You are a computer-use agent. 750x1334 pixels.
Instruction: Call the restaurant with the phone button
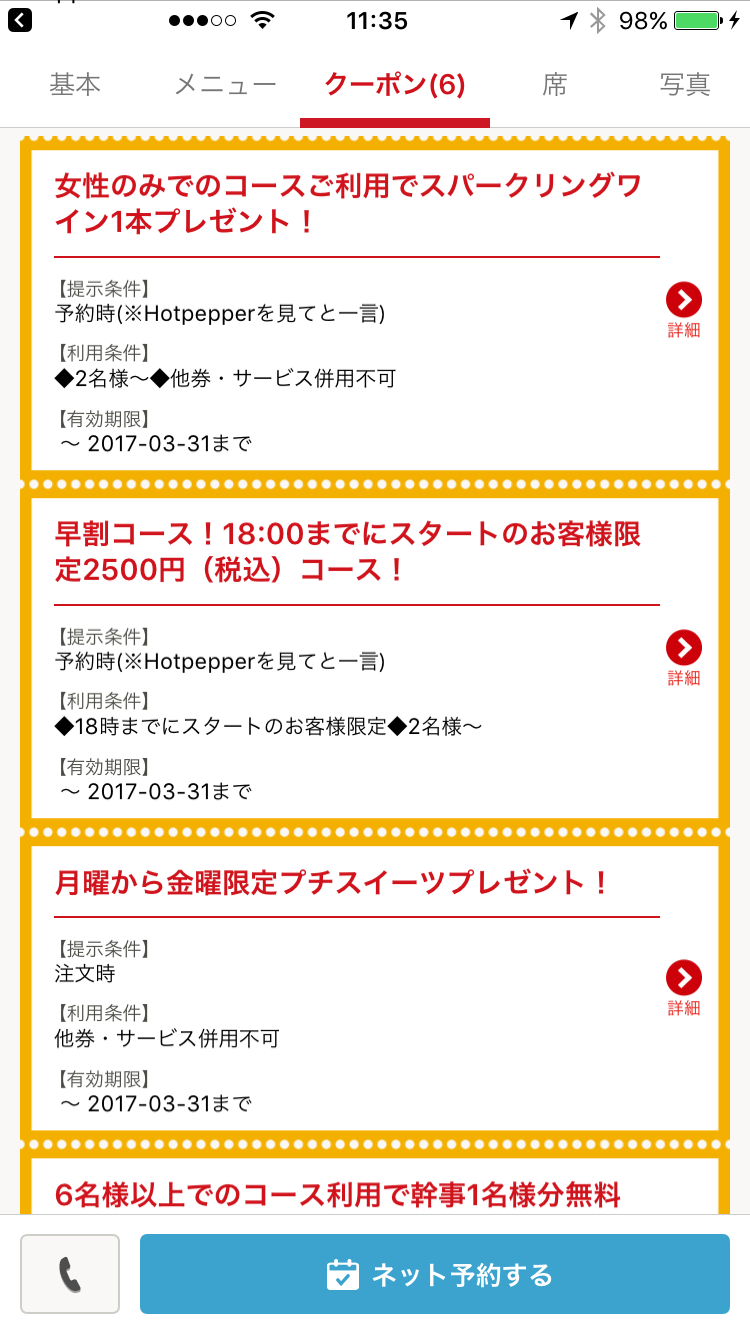pos(70,1274)
